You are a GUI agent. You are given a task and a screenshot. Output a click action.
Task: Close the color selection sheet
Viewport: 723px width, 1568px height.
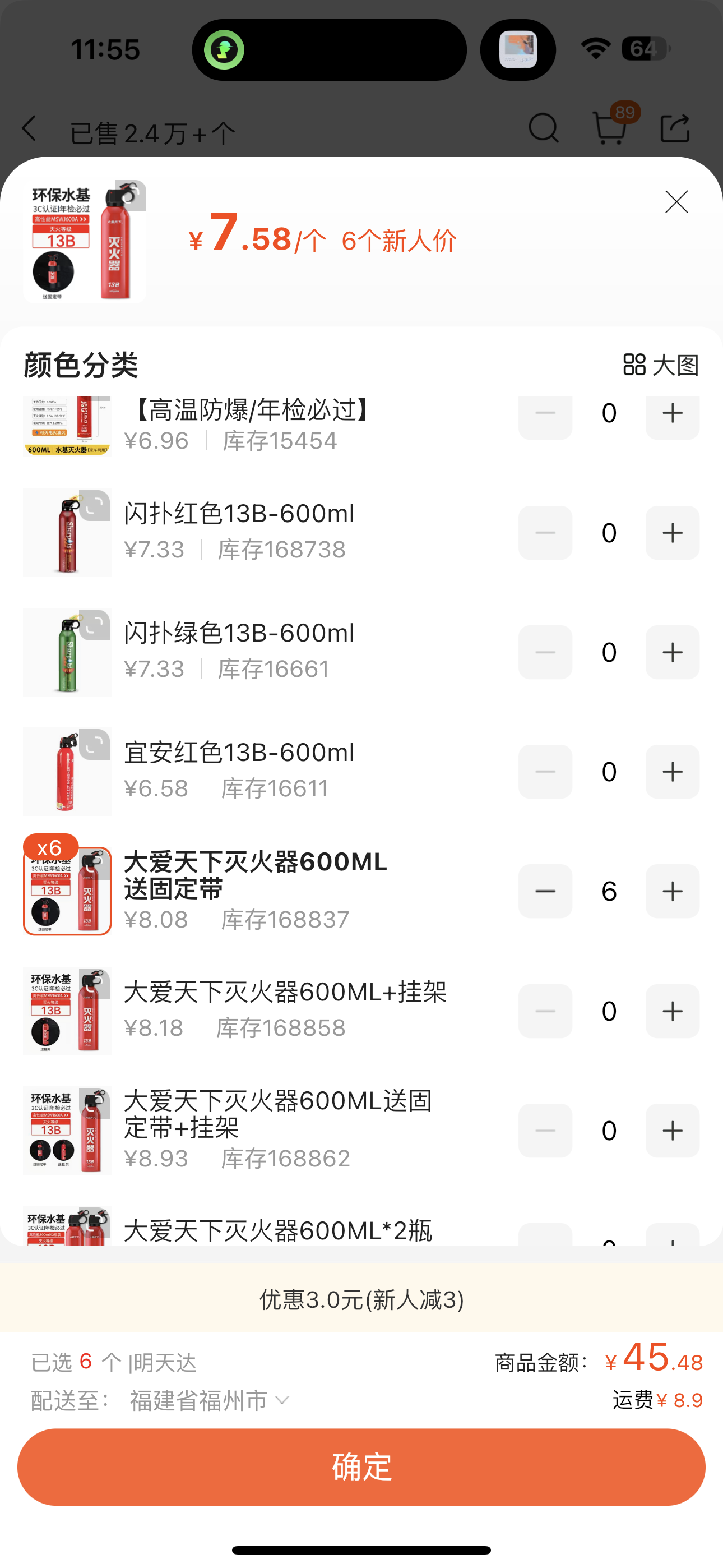pos(676,202)
